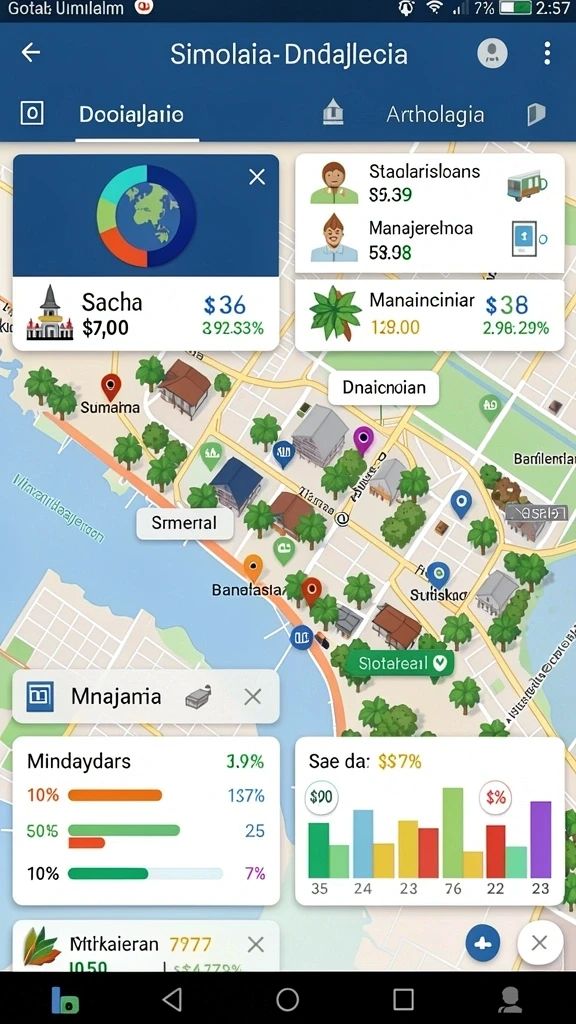
Task: Close the globe chart card
Action: (257, 177)
